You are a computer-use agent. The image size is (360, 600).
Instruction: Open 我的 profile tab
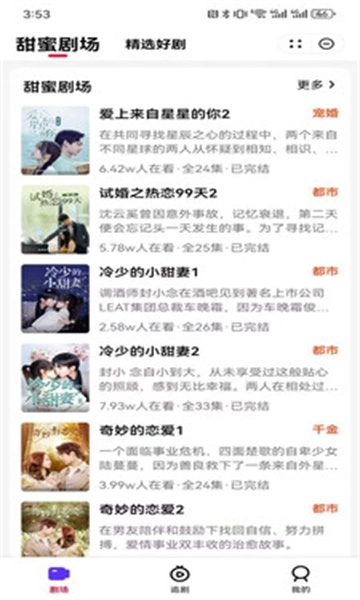(x=301, y=579)
